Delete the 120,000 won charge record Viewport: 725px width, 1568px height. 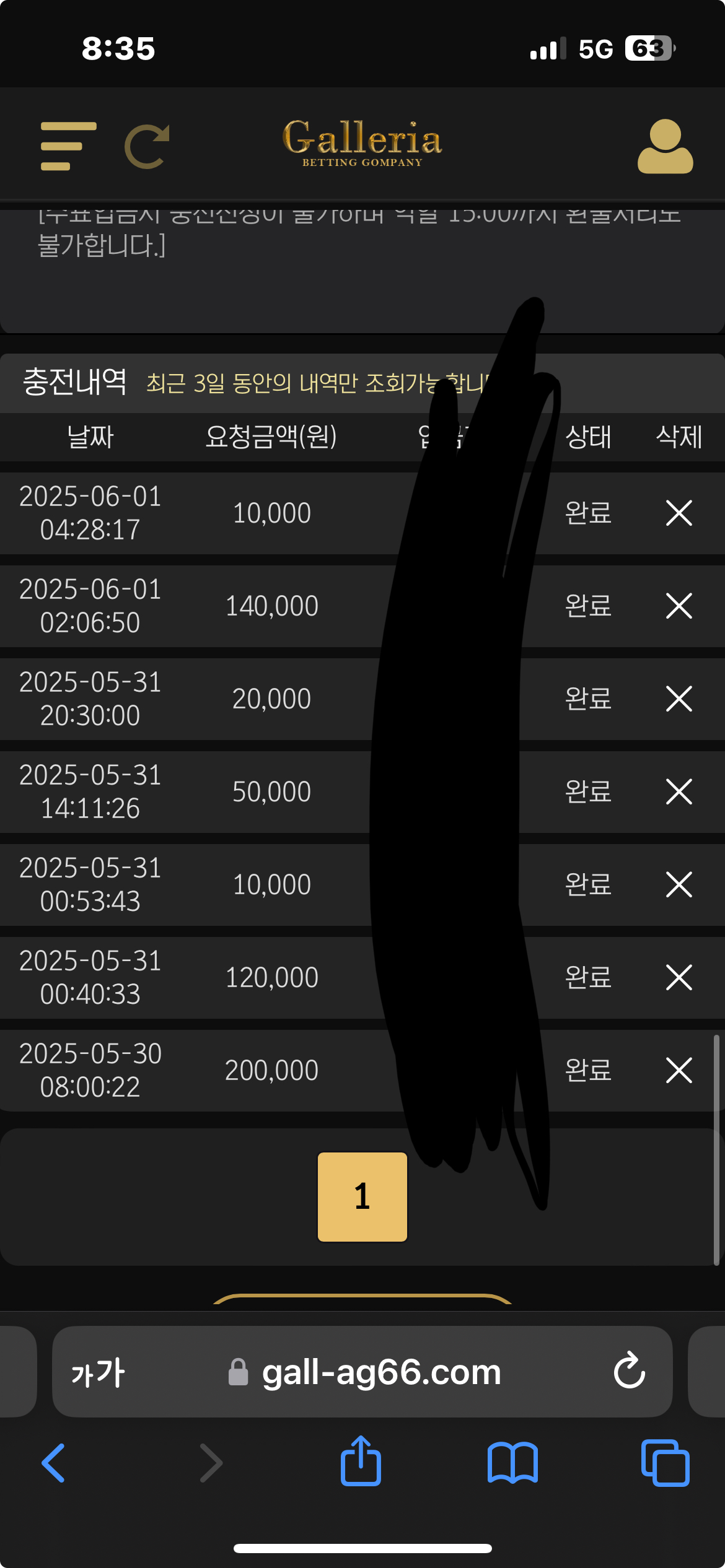[679, 977]
